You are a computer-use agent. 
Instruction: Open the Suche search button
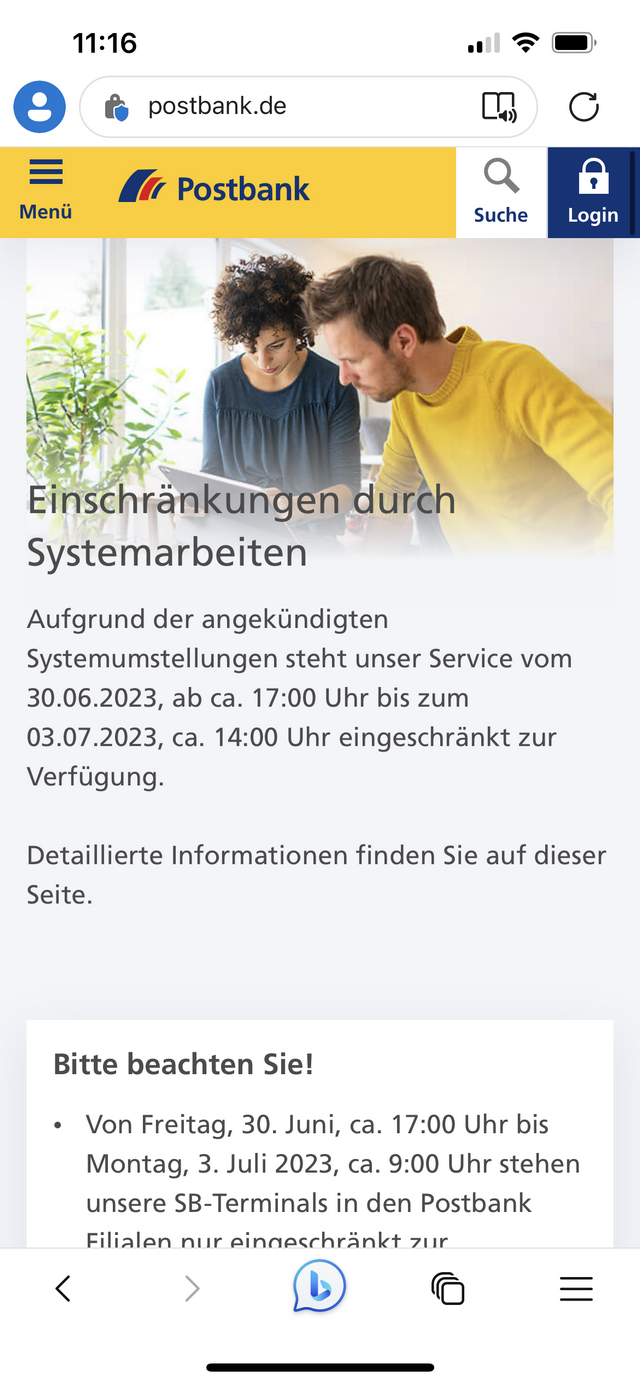pos(501,192)
